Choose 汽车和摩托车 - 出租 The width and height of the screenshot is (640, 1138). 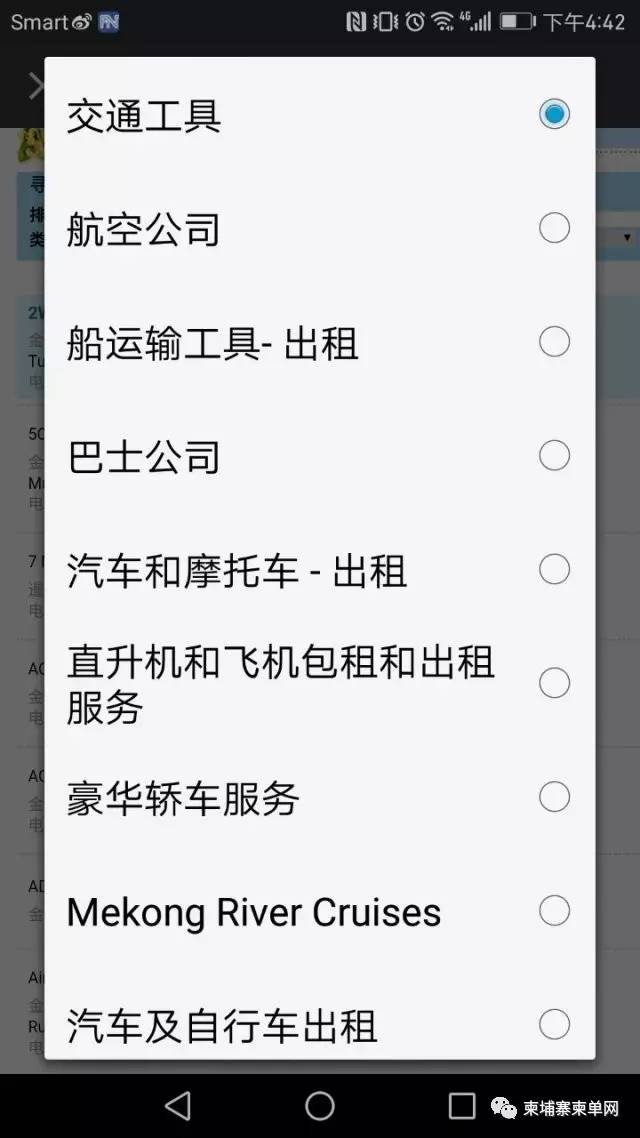point(319,570)
